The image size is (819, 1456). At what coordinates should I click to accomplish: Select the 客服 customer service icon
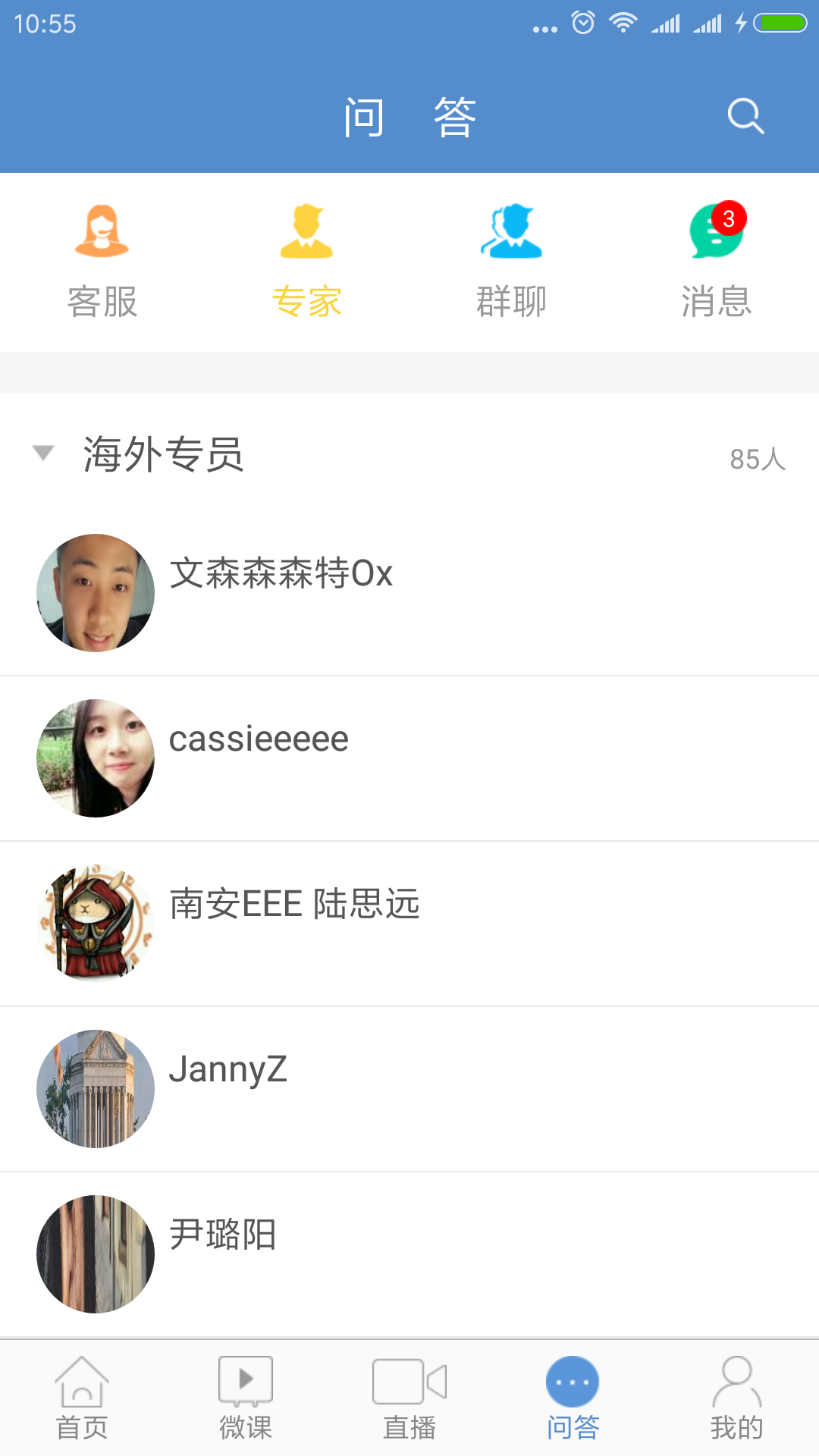[x=102, y=258]
